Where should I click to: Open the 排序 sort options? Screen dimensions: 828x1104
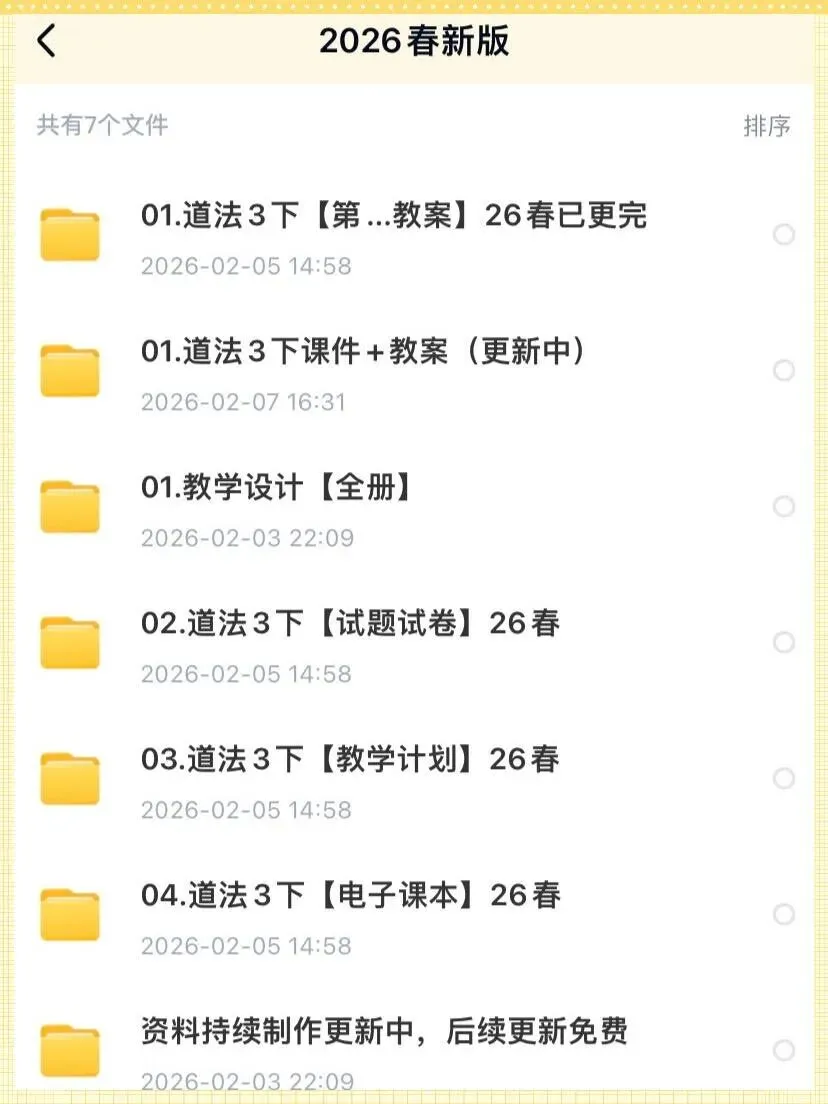tap(767, 126)
